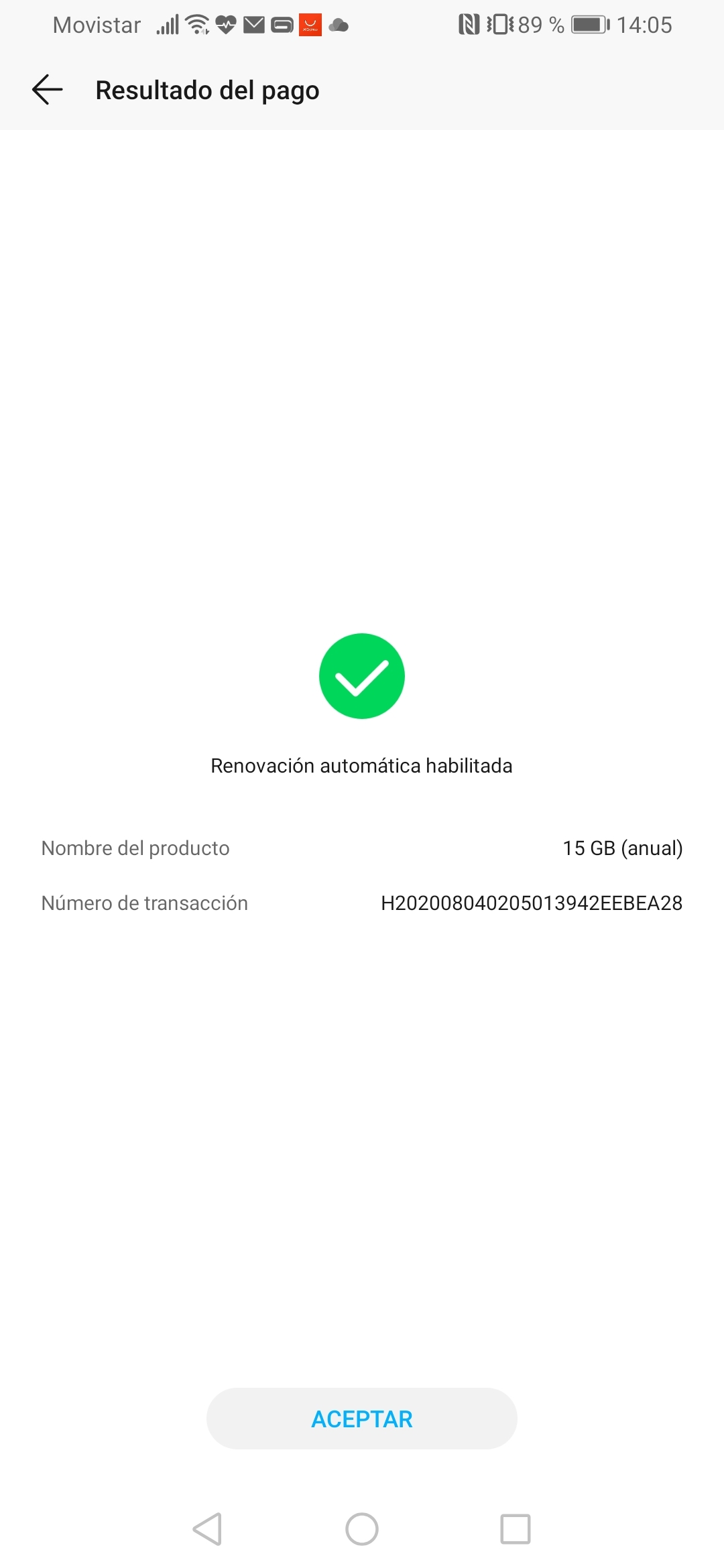Tap the 15 GB (anual) product name
The image size is (724, 1568).
tap(622, 848)
